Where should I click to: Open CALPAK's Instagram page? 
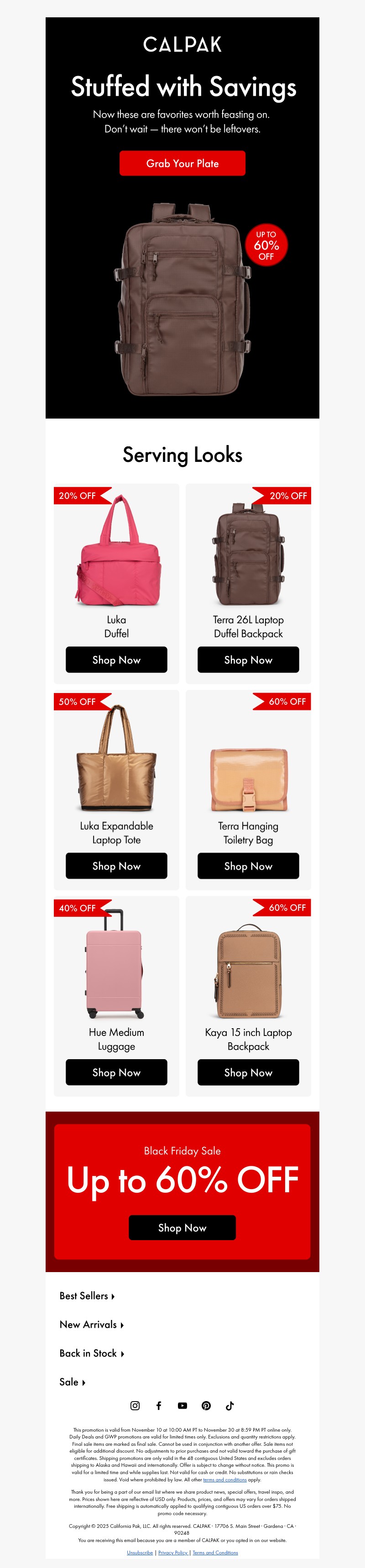(x=135, y=1406)
